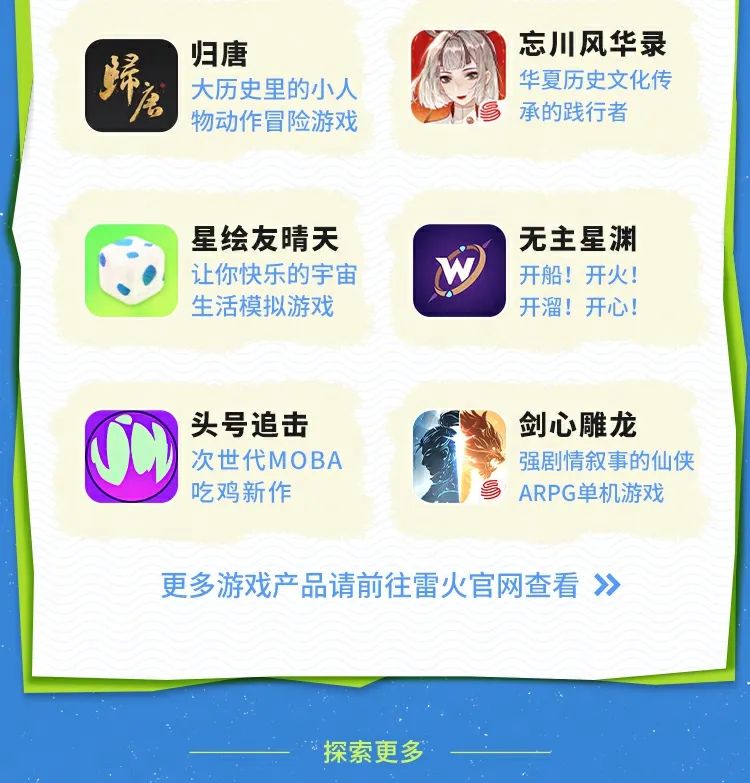
Task: Select the 星绘友晴天 game card
Action: click(x=222, y=271)
